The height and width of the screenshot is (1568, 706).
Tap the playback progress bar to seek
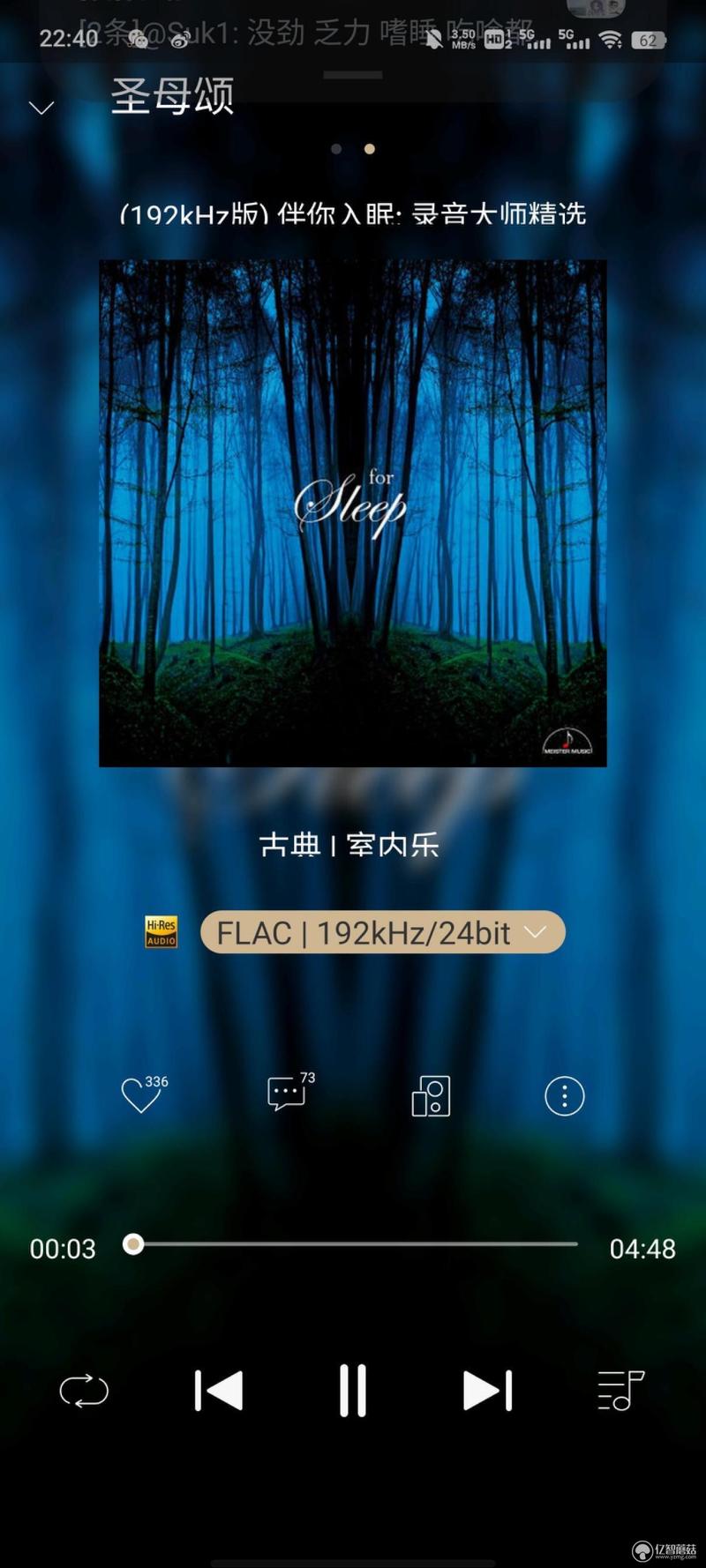tap(355, 1244)
